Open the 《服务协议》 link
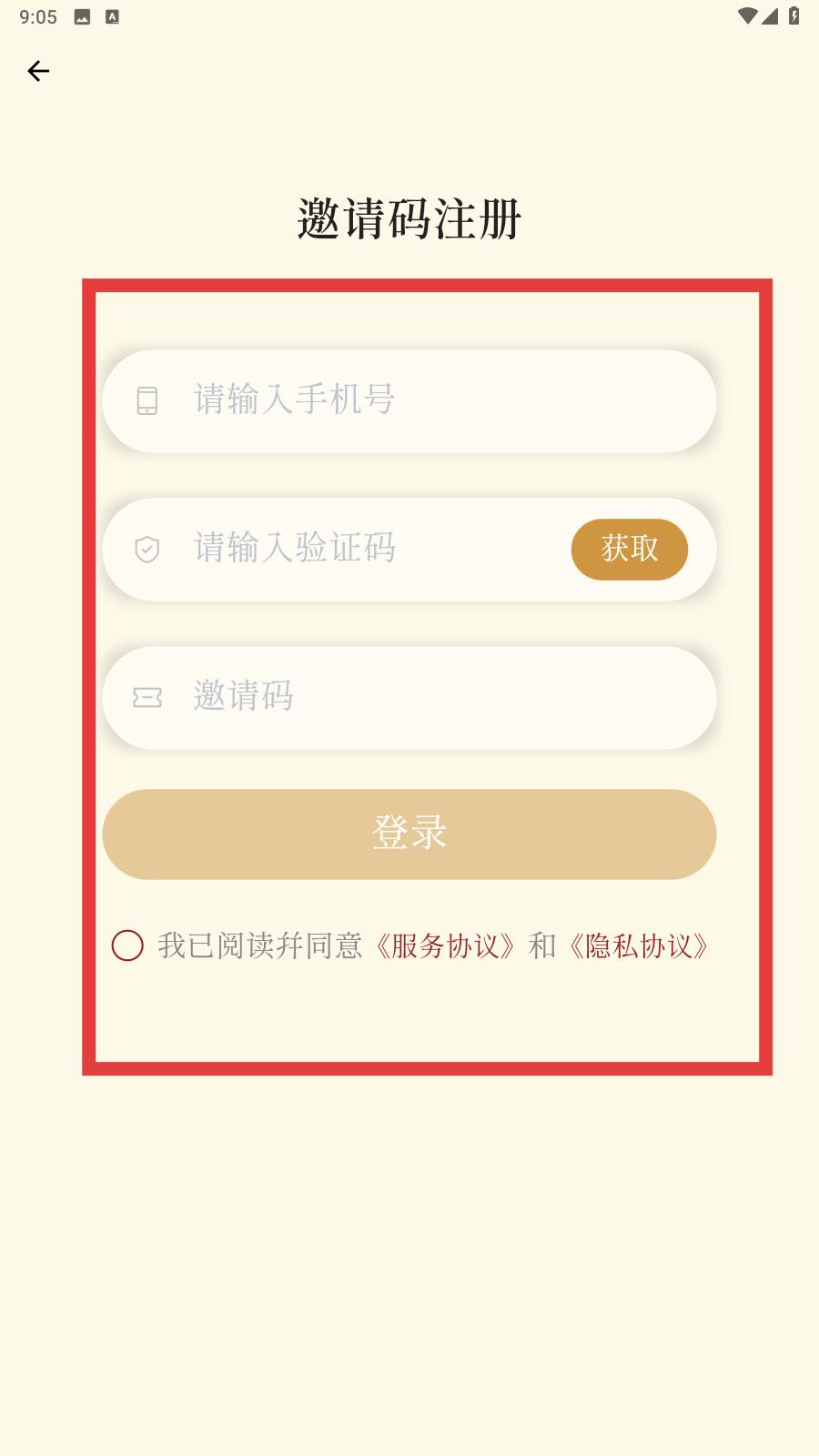 (446, 946)
